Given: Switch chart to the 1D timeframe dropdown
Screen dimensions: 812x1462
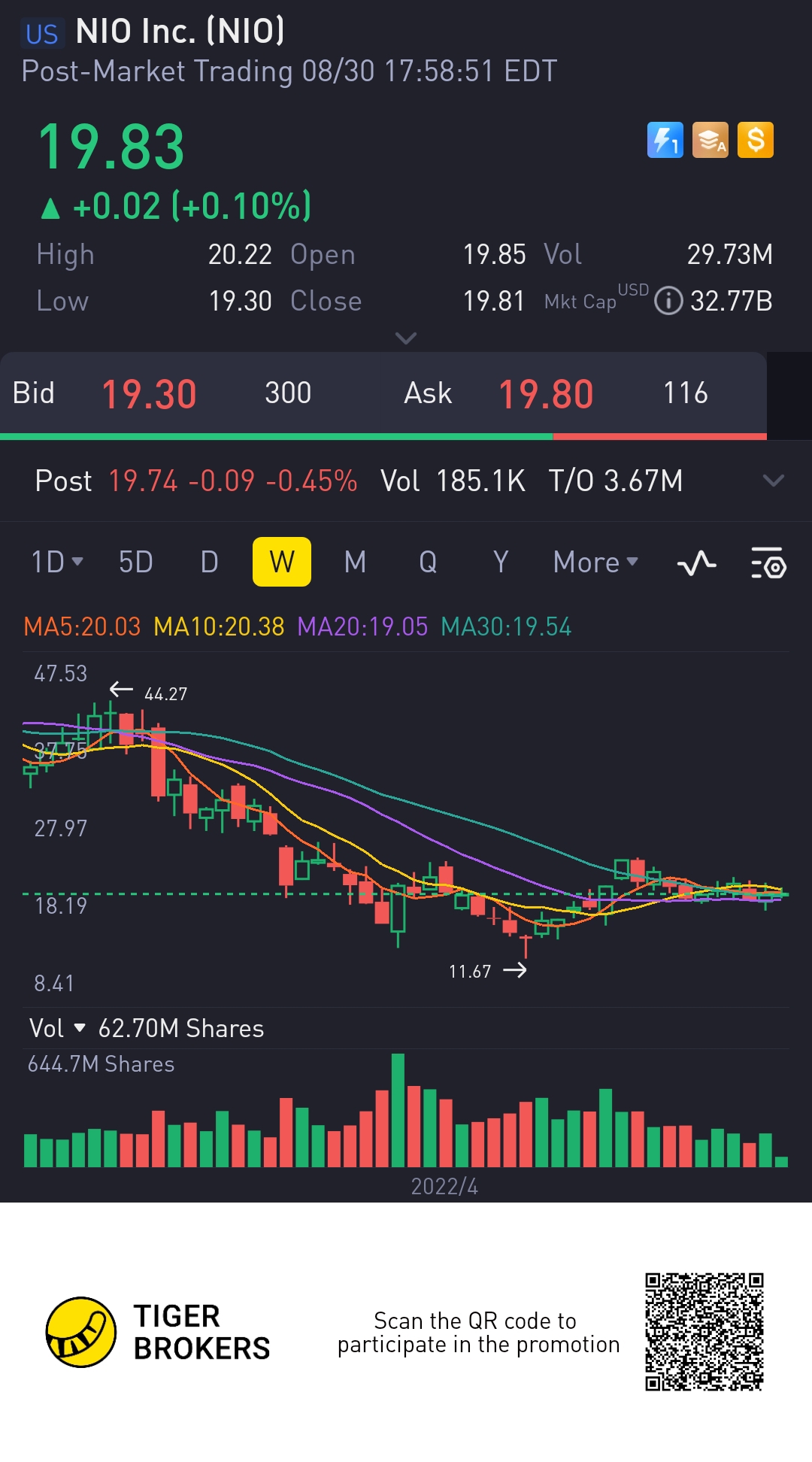Looking at the screenshot, I should pos(56,563).
